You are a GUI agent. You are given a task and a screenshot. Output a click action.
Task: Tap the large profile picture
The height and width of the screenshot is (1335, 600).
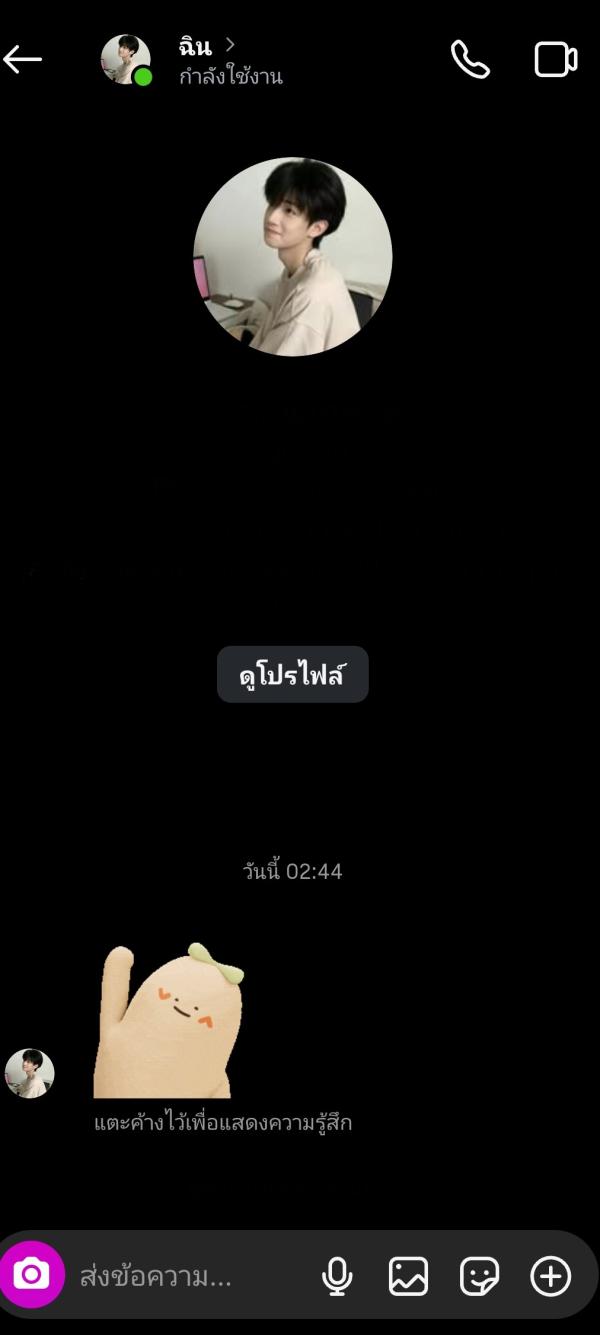pyautogui.click(x=292, y=257)
